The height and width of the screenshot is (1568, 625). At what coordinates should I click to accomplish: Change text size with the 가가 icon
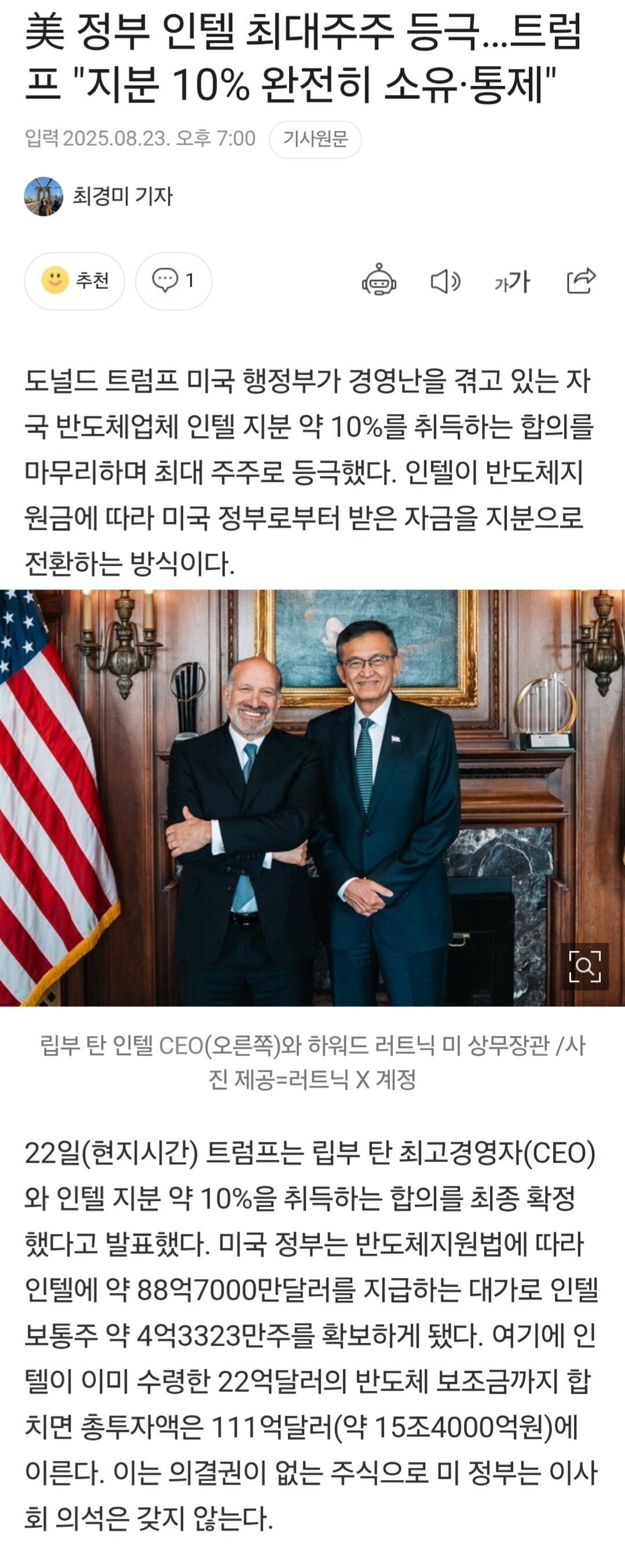(x=512, y=282)
